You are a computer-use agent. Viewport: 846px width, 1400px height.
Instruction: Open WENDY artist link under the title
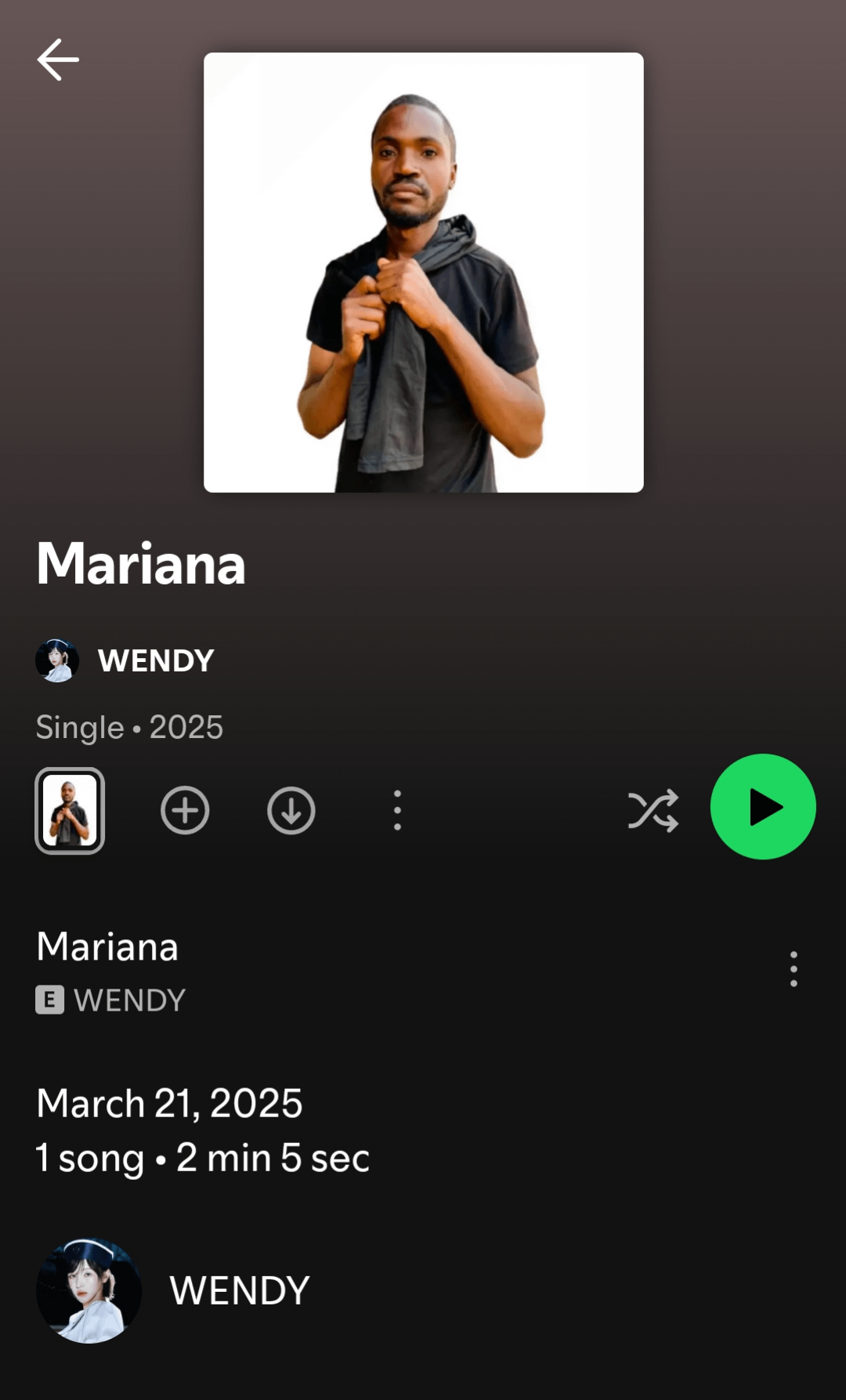[x=155, y=660]
